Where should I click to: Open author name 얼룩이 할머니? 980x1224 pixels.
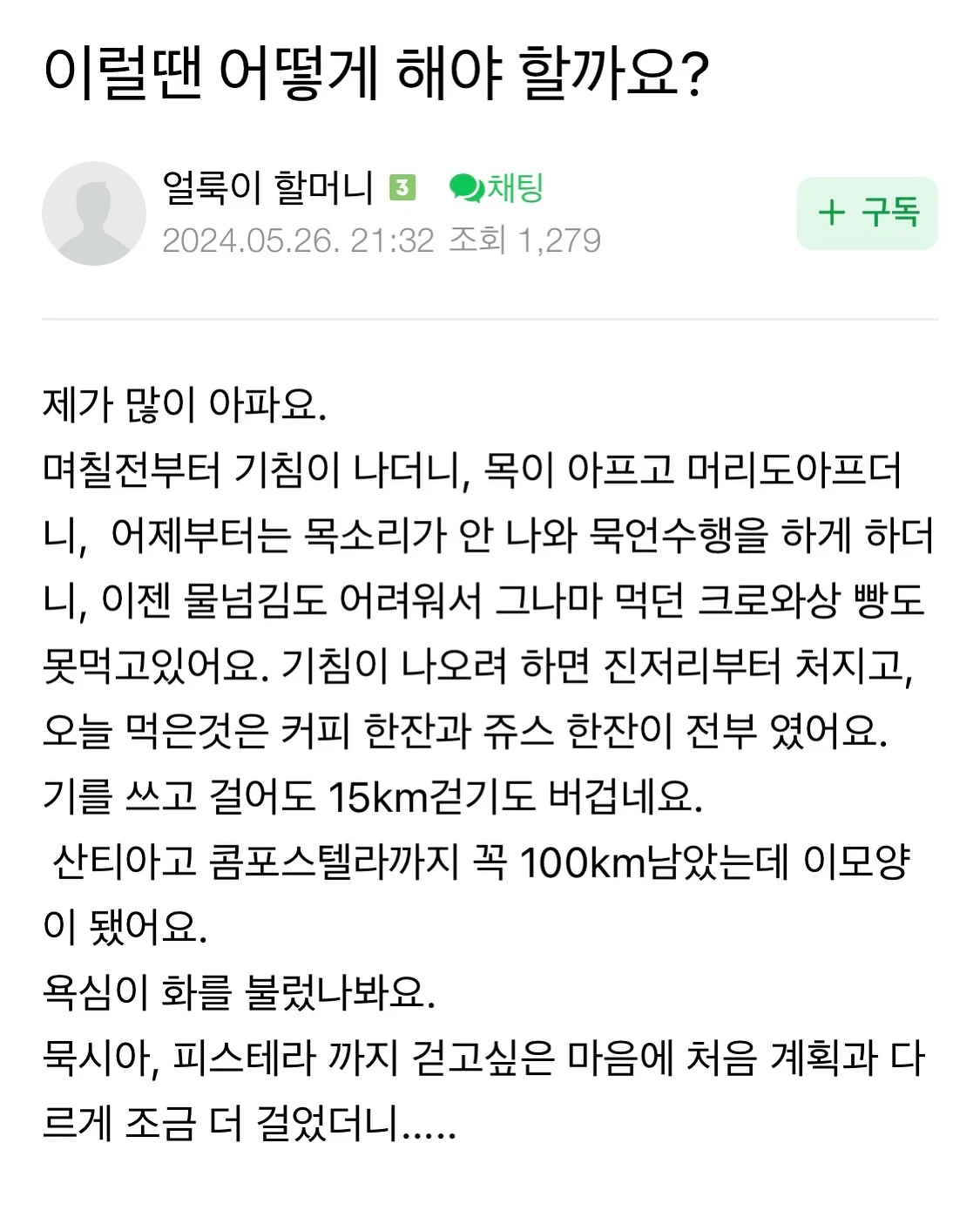pos(267,187)
